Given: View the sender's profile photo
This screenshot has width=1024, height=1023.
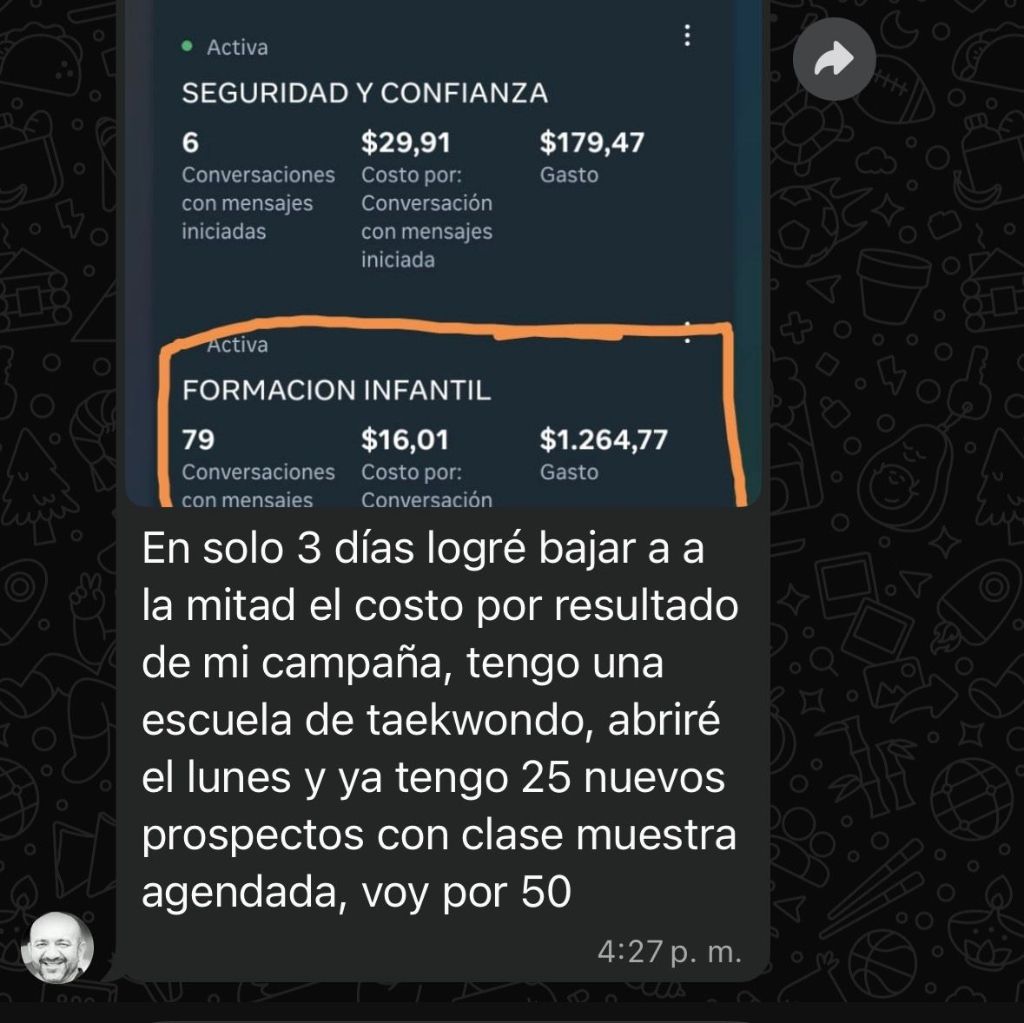Looking at the screenshot, I should point(58,947).
